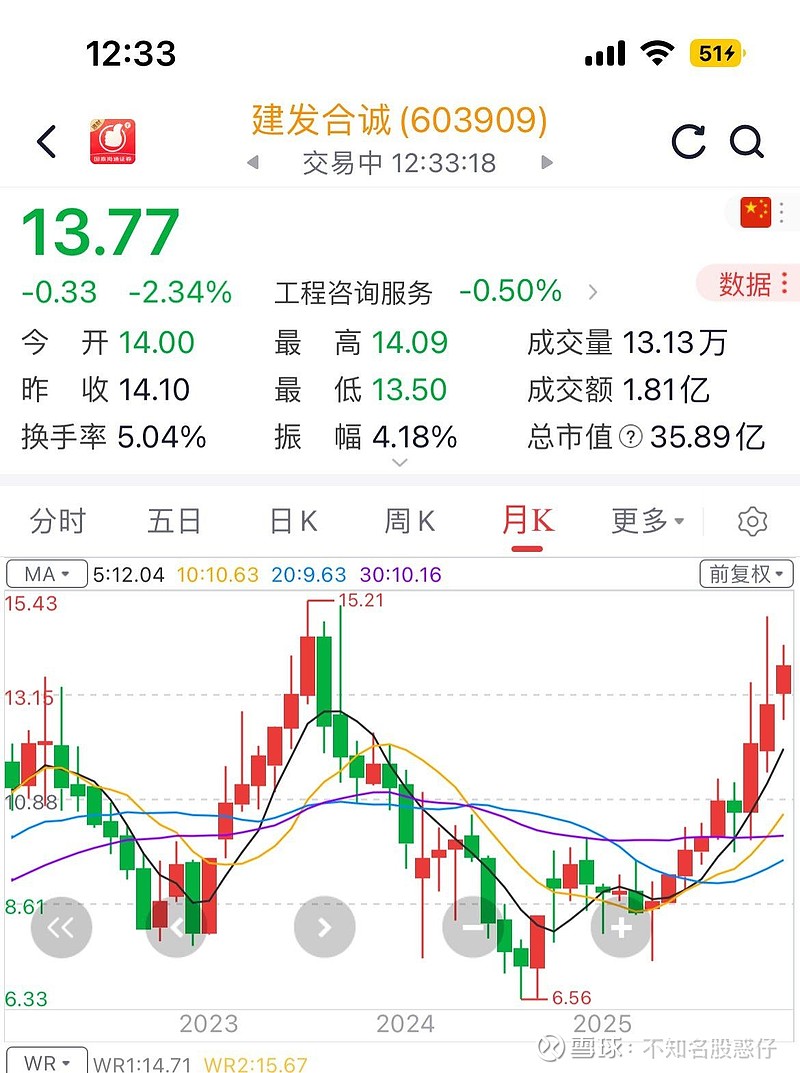Open the 更多 chart period dropdown

647,521
